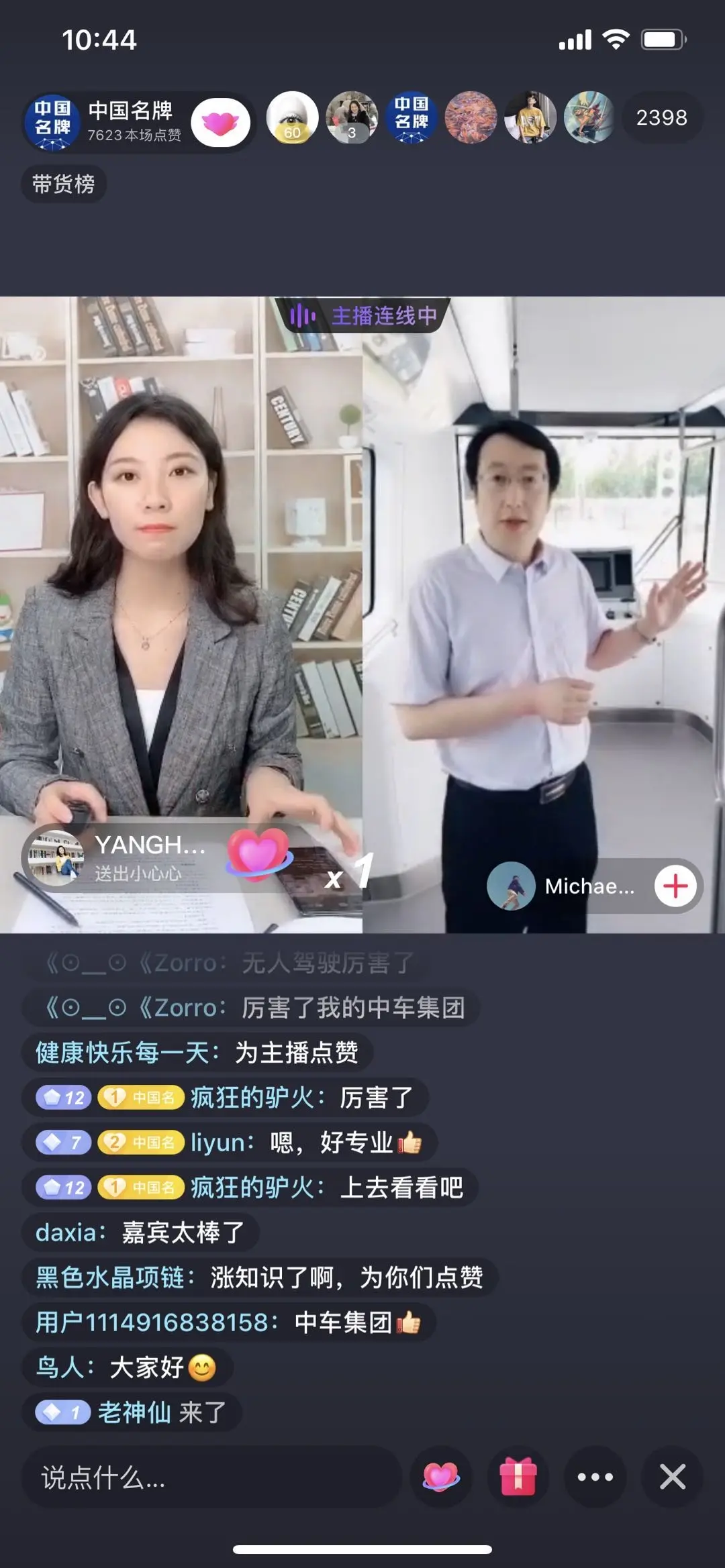725x1568 pixels.
Task: Open the more options menu
Action: 595,1477
